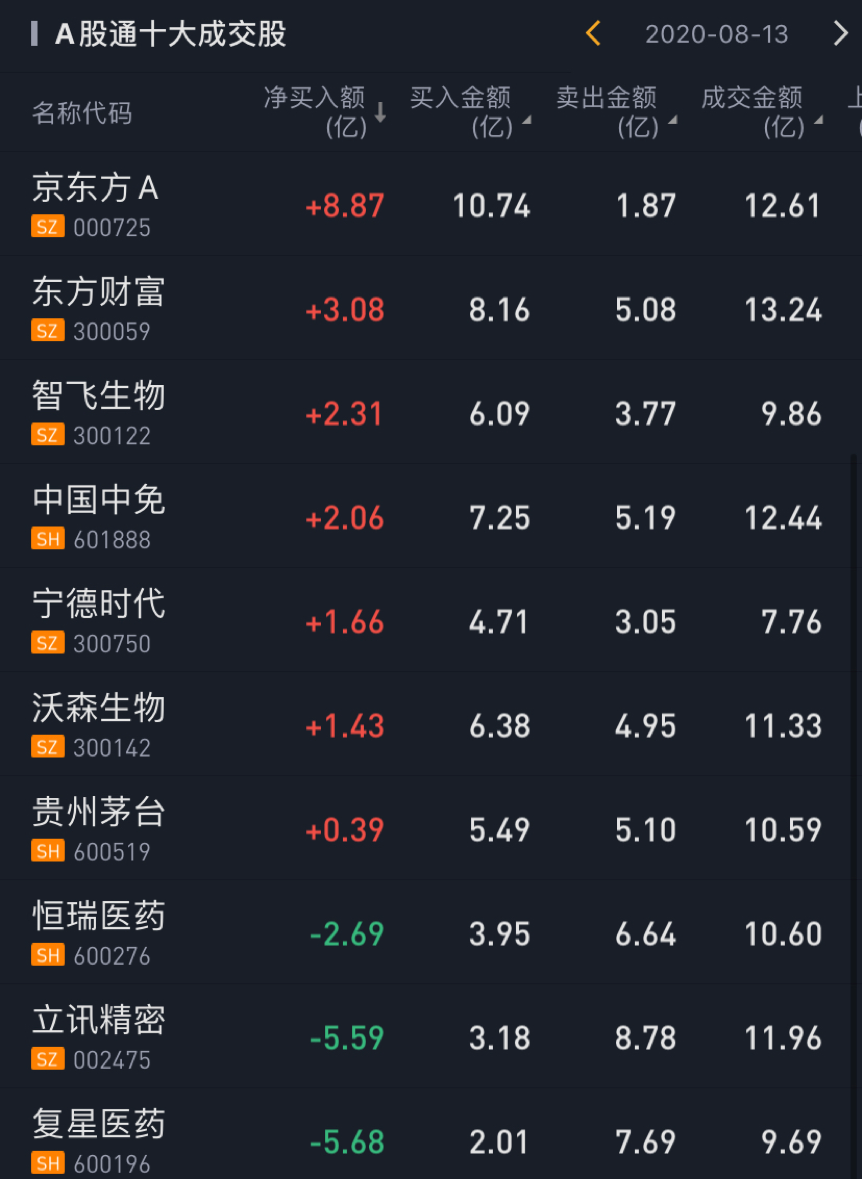
Task: Open 立讯精密 stock details
Action: click(x=98, y=1036)
